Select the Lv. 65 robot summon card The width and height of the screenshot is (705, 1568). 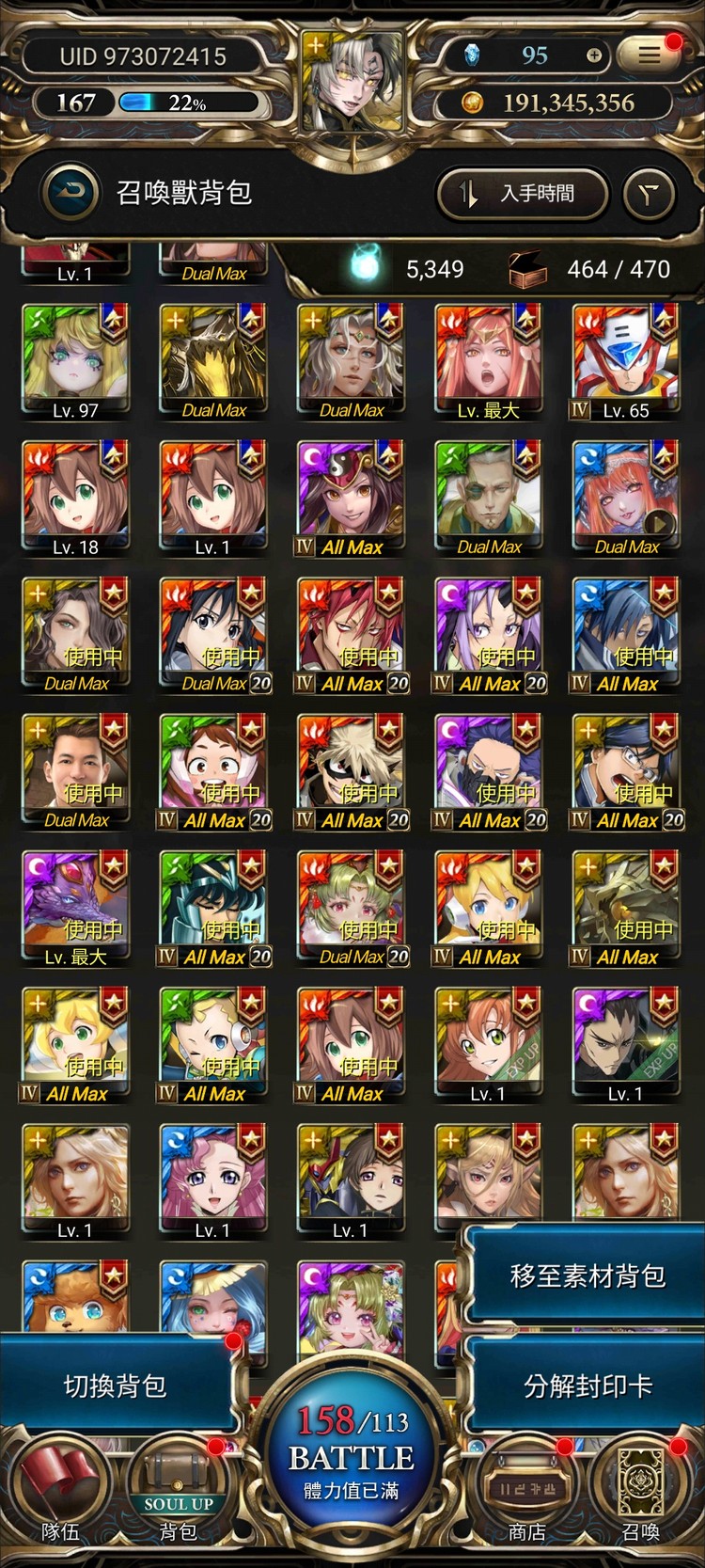pos(626,360)
